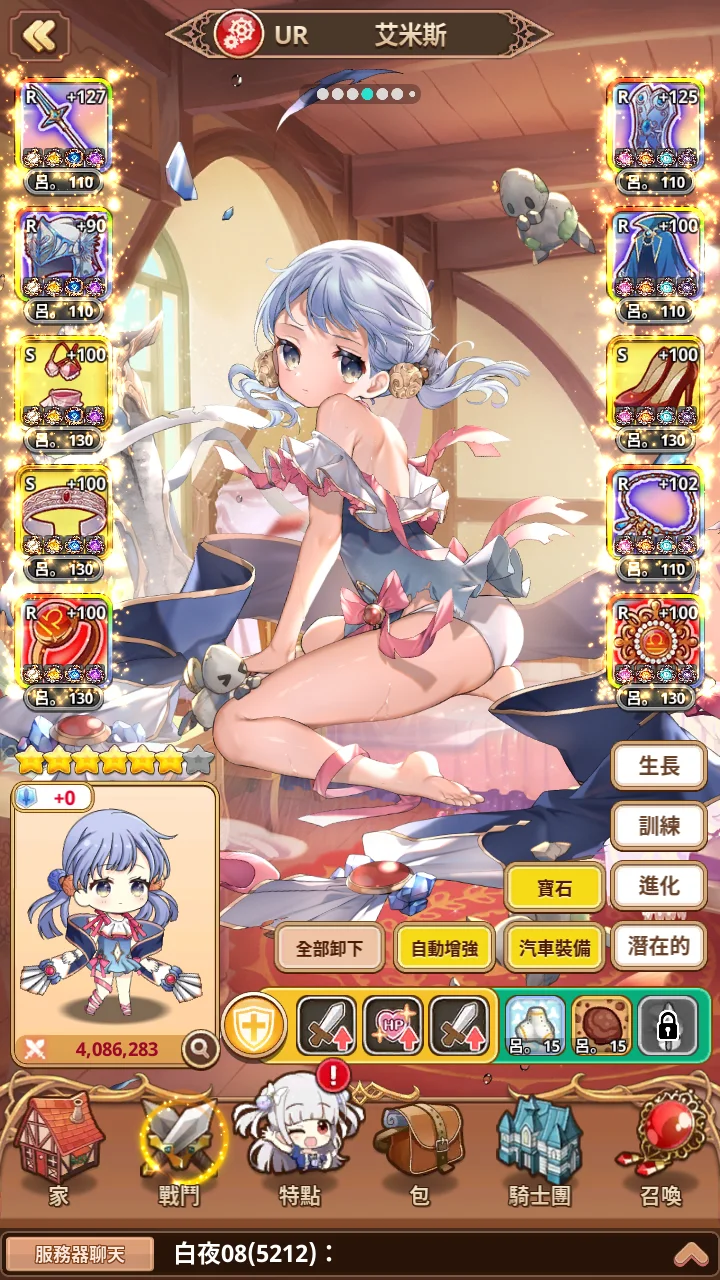Tap 汽車裝備 auto equip

[x=554, y=947]
